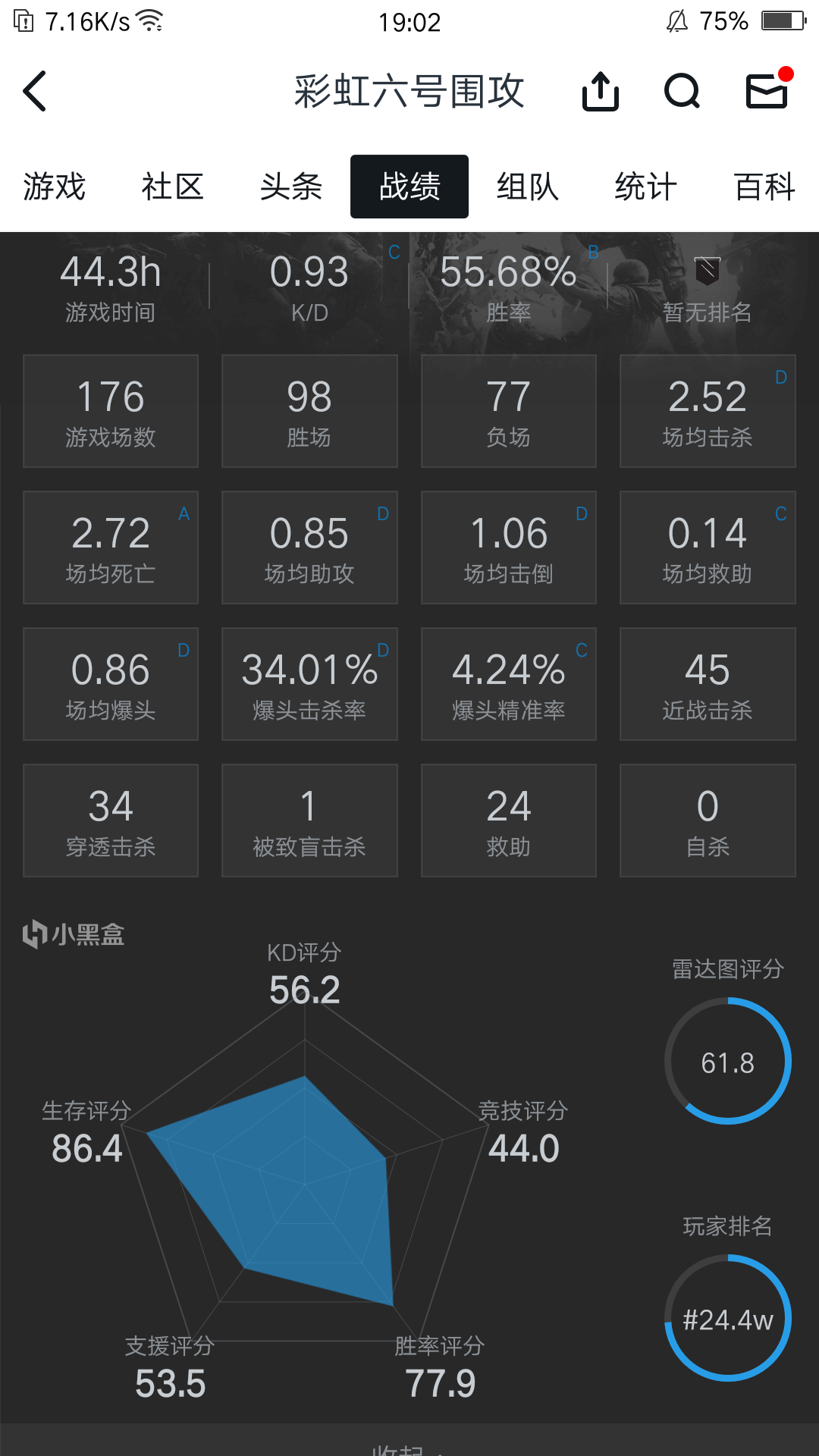Open the search icon
The width and height of the screenshot is (819, 1456).
coord(682,91)
